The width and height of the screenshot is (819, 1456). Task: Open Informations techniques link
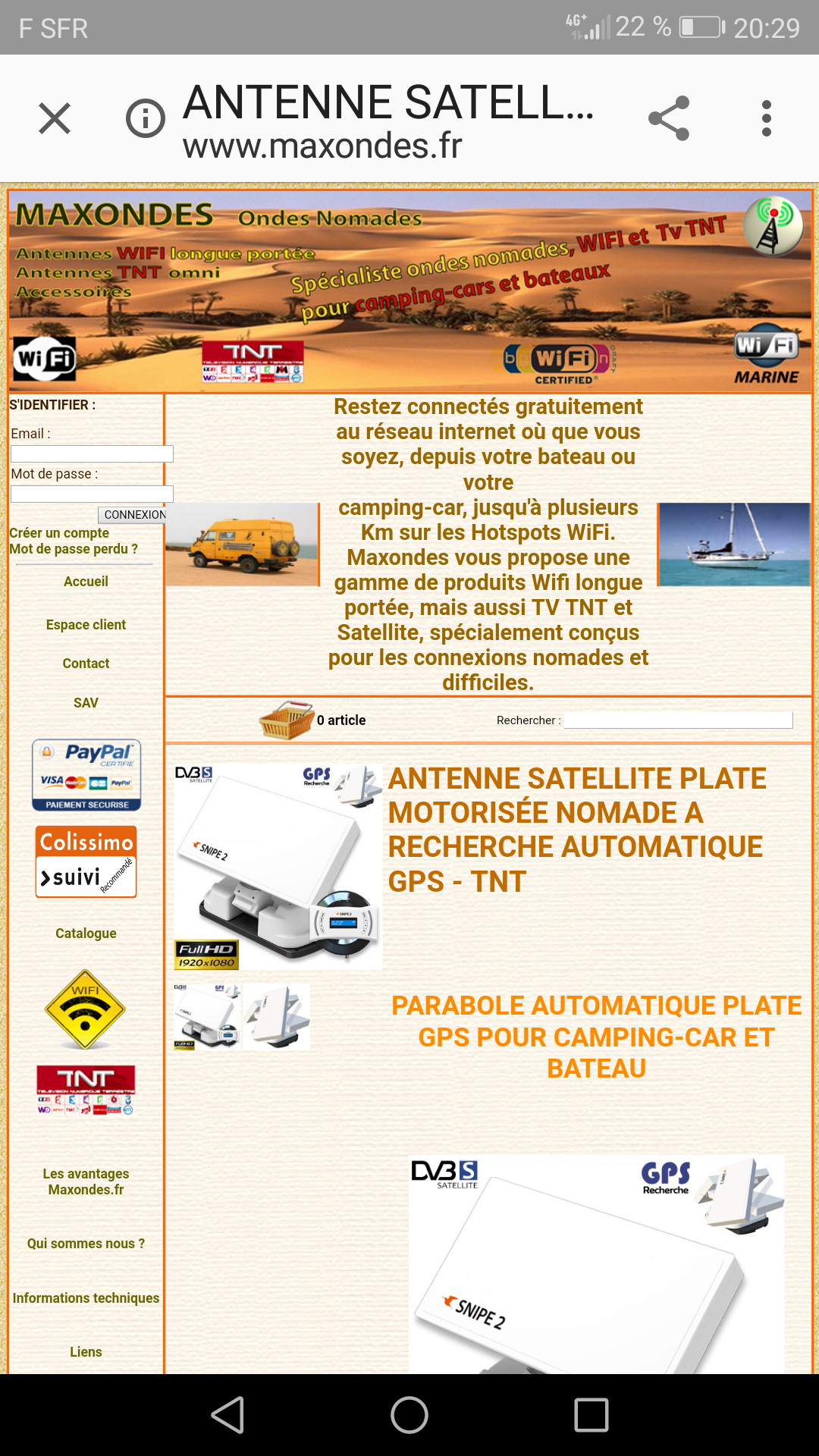coord(86,1298)
